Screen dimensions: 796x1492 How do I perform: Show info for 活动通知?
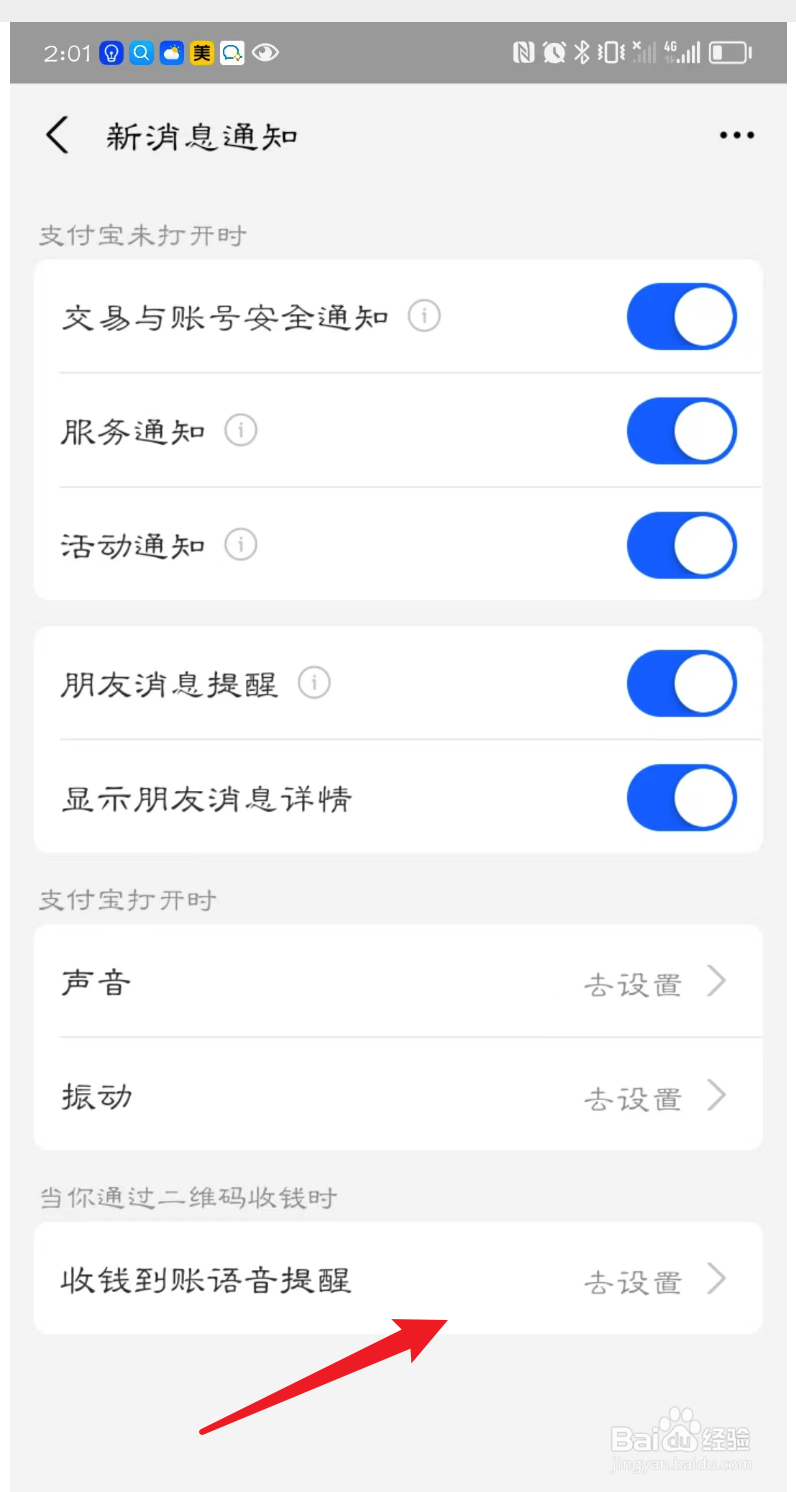(x=241, y=546)
